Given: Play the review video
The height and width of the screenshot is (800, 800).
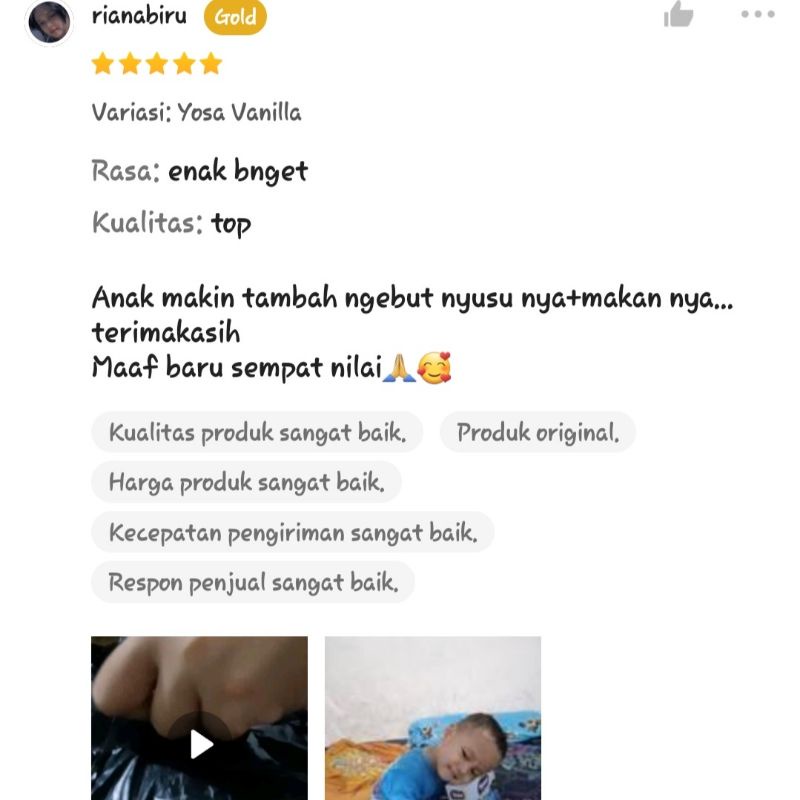Looking at the screenshot, I should click(x=200, y=742).
